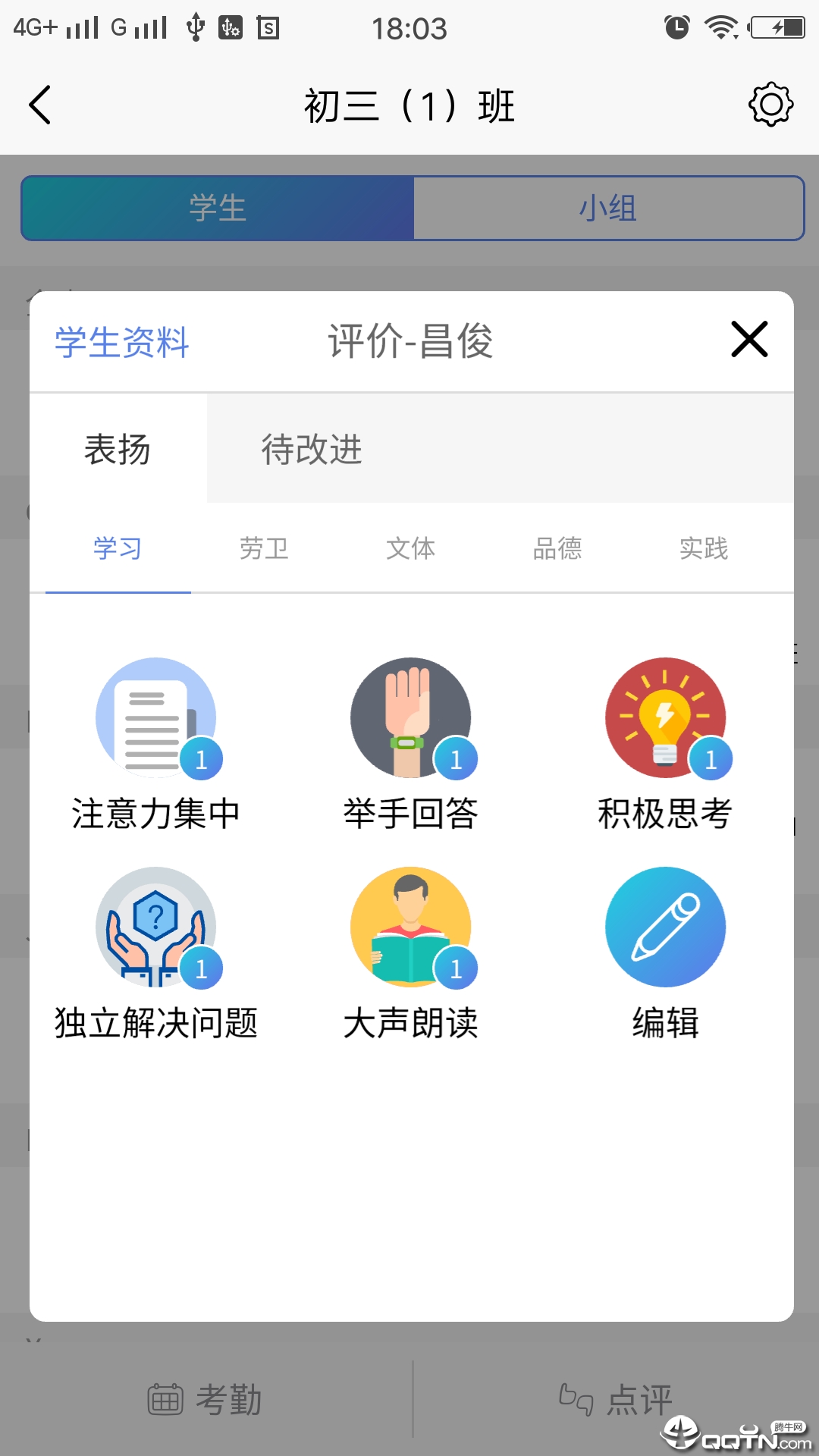Switch to the 实践 category
The width and height of the screenshot is (819, 1456).
click(x=704, y=548)
